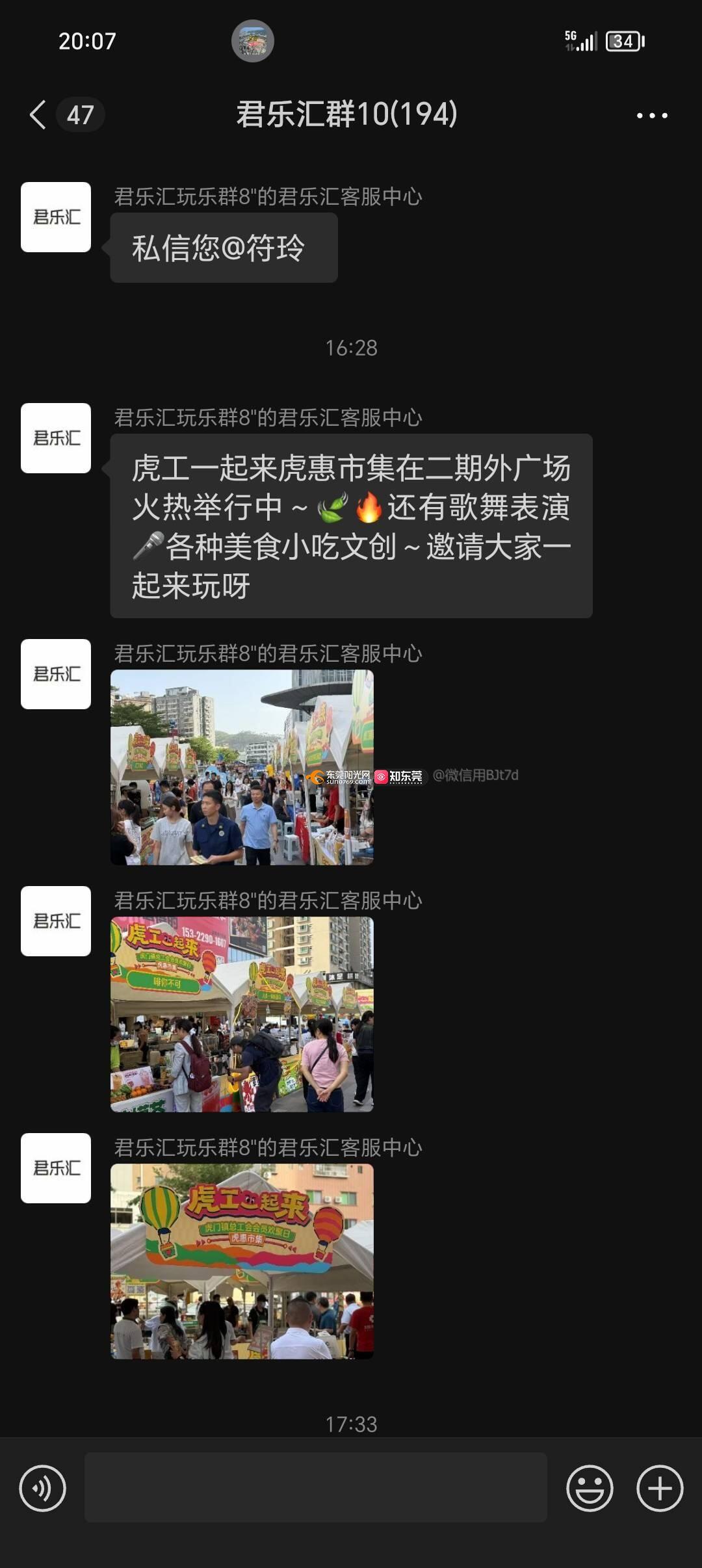Enlarge the 虎工一起来 tent banner photo
The width and height of the screenshot is (702, 1568).
(x=242, y=1261)
